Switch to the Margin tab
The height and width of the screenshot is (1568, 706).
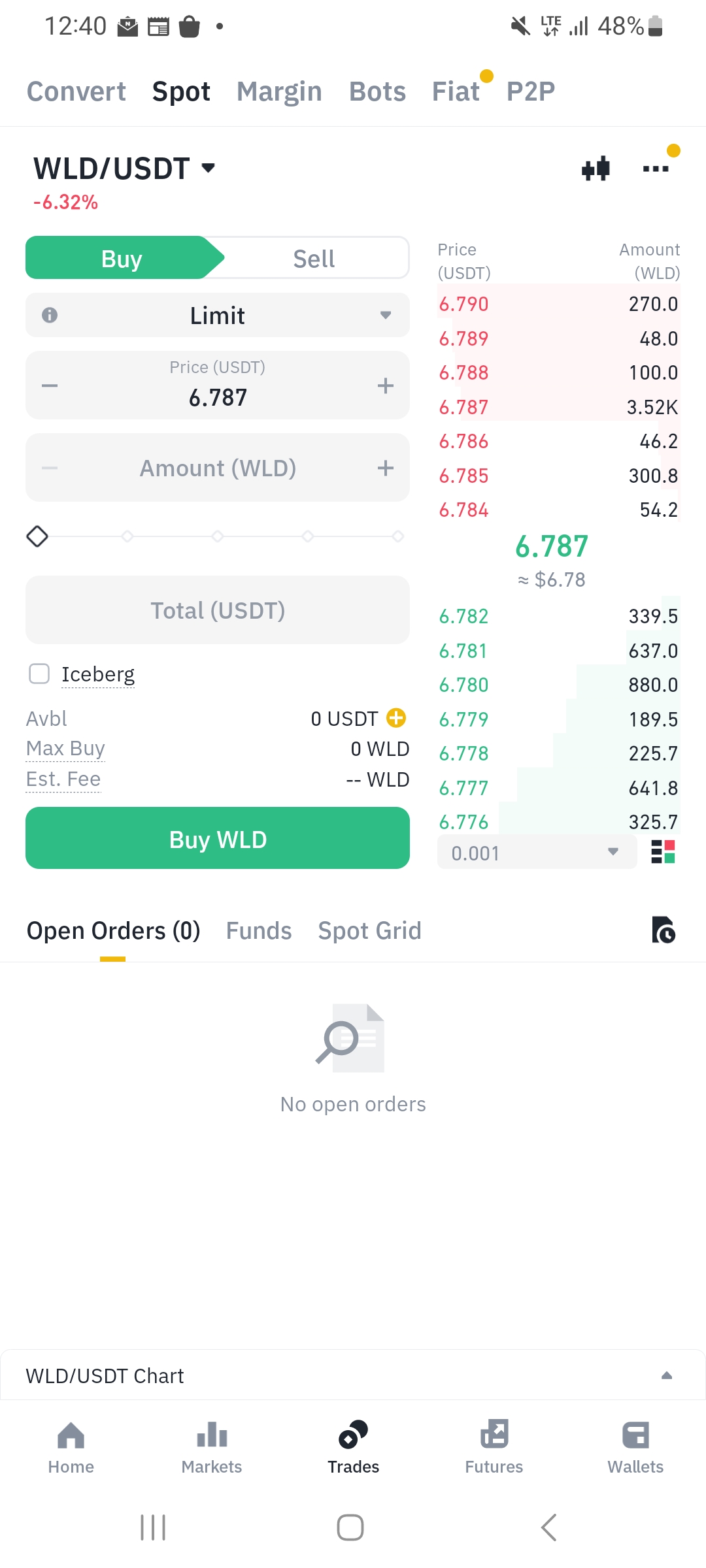279,91
